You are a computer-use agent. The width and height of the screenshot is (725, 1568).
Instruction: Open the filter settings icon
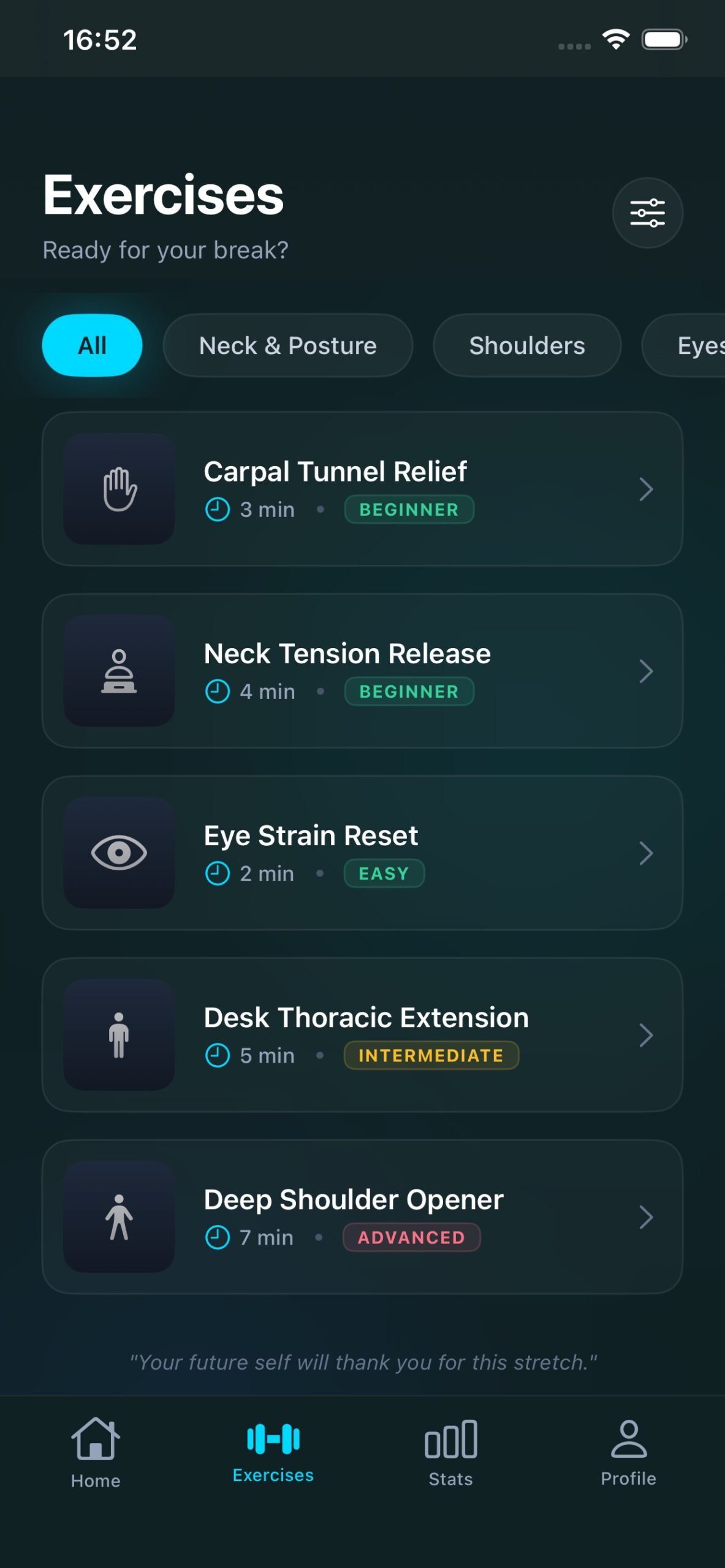point(647,213)
